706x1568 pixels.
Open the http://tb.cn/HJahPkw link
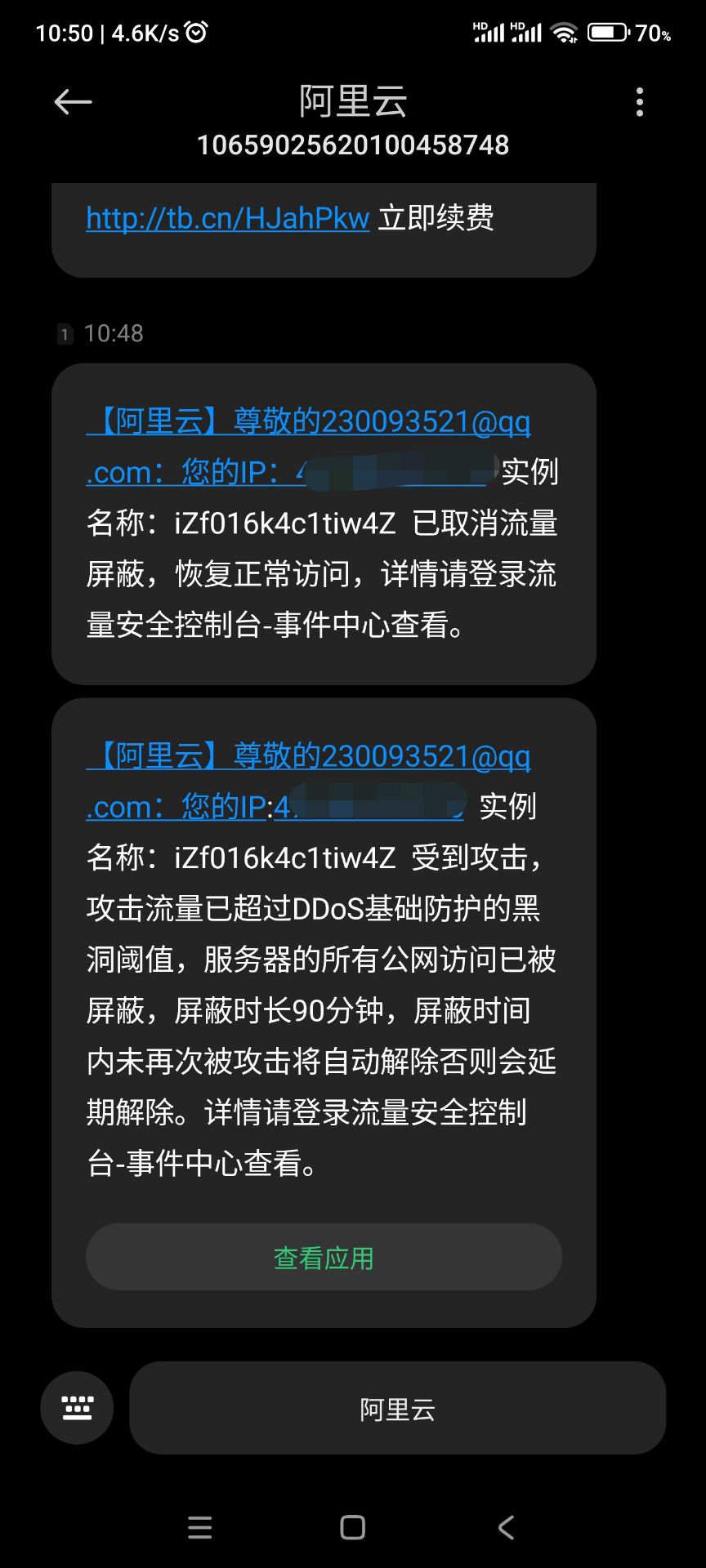pyautogui.click(x=228, y=218)
